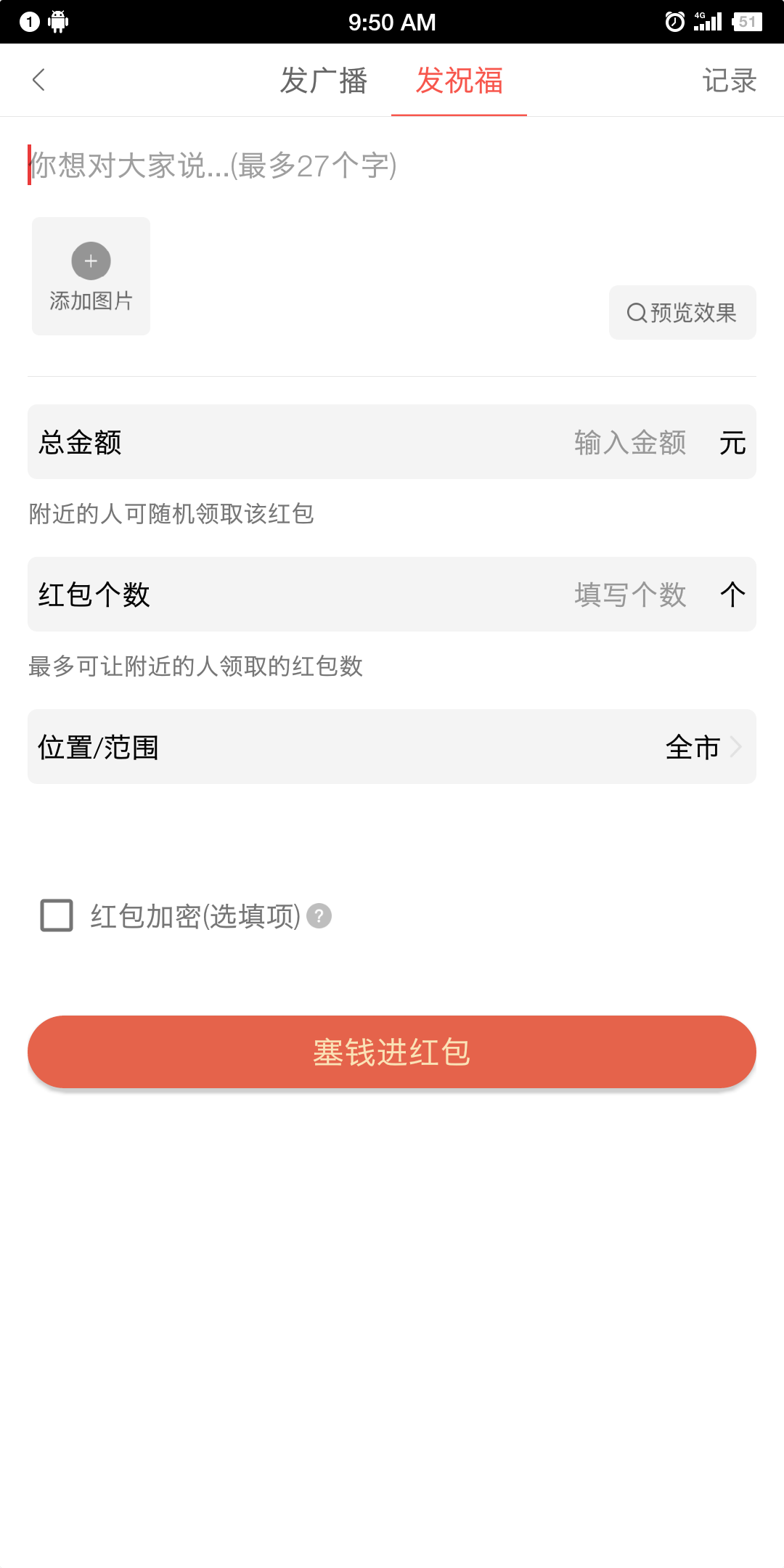Viewport: 784px width, 1568px height.
Task: Enter the 总金额 amount field
Action: click(629, 442)
